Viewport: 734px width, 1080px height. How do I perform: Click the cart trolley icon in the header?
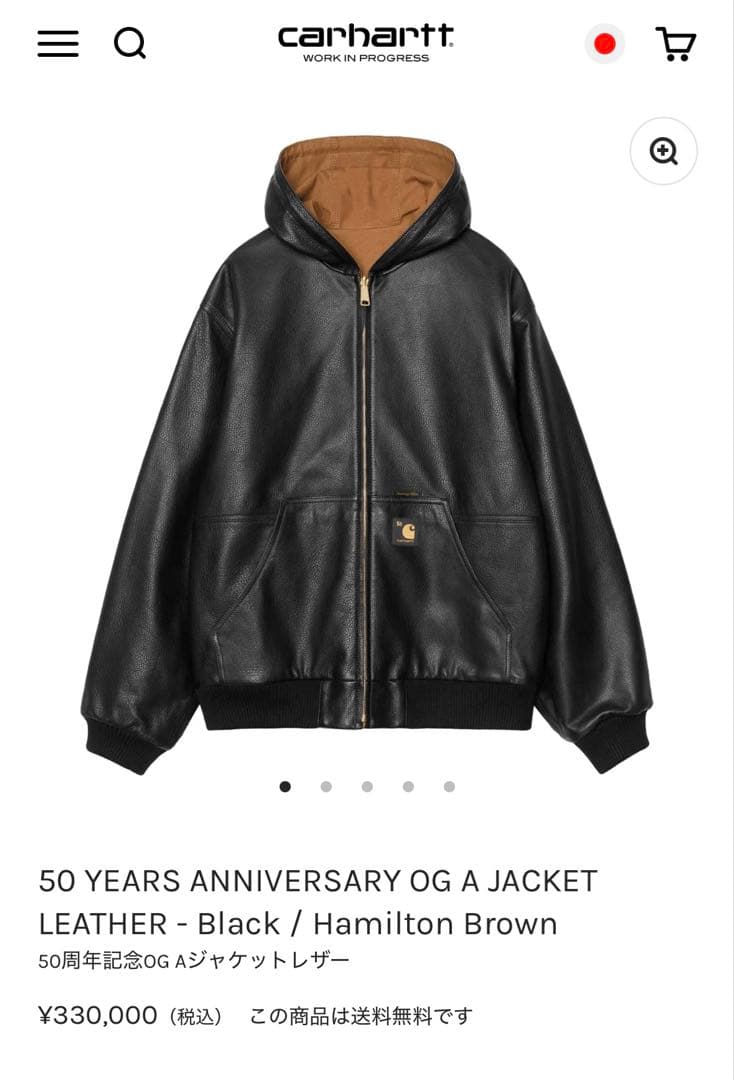click(677, 44)
